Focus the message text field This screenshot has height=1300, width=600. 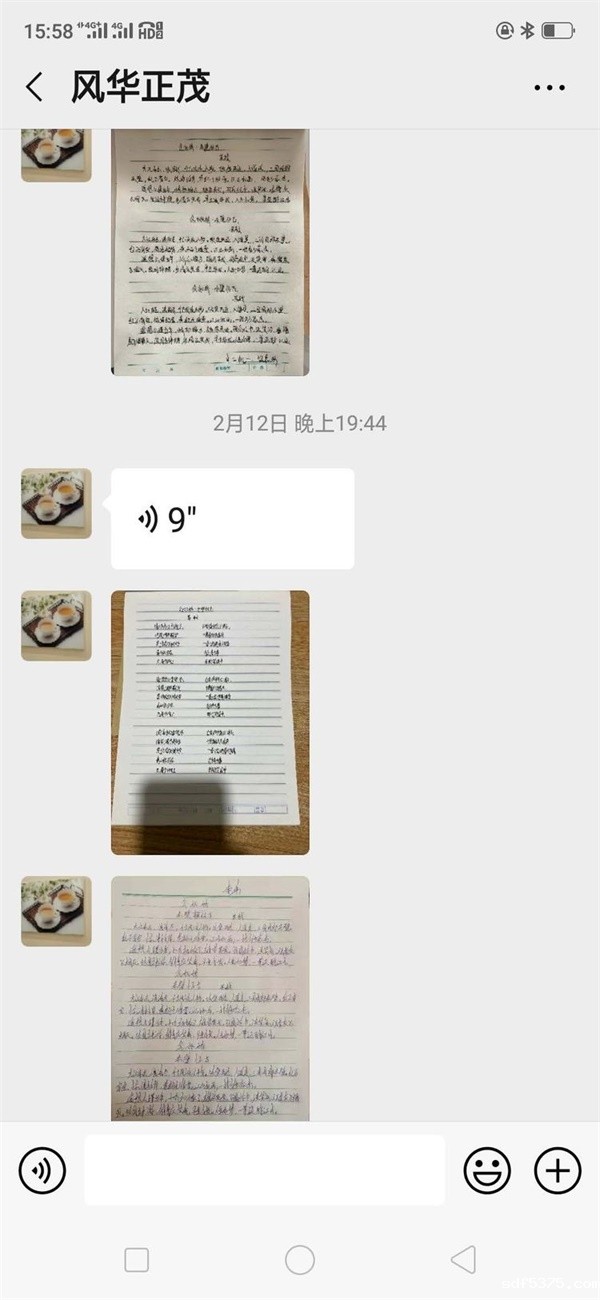[x=264, y=1170]
